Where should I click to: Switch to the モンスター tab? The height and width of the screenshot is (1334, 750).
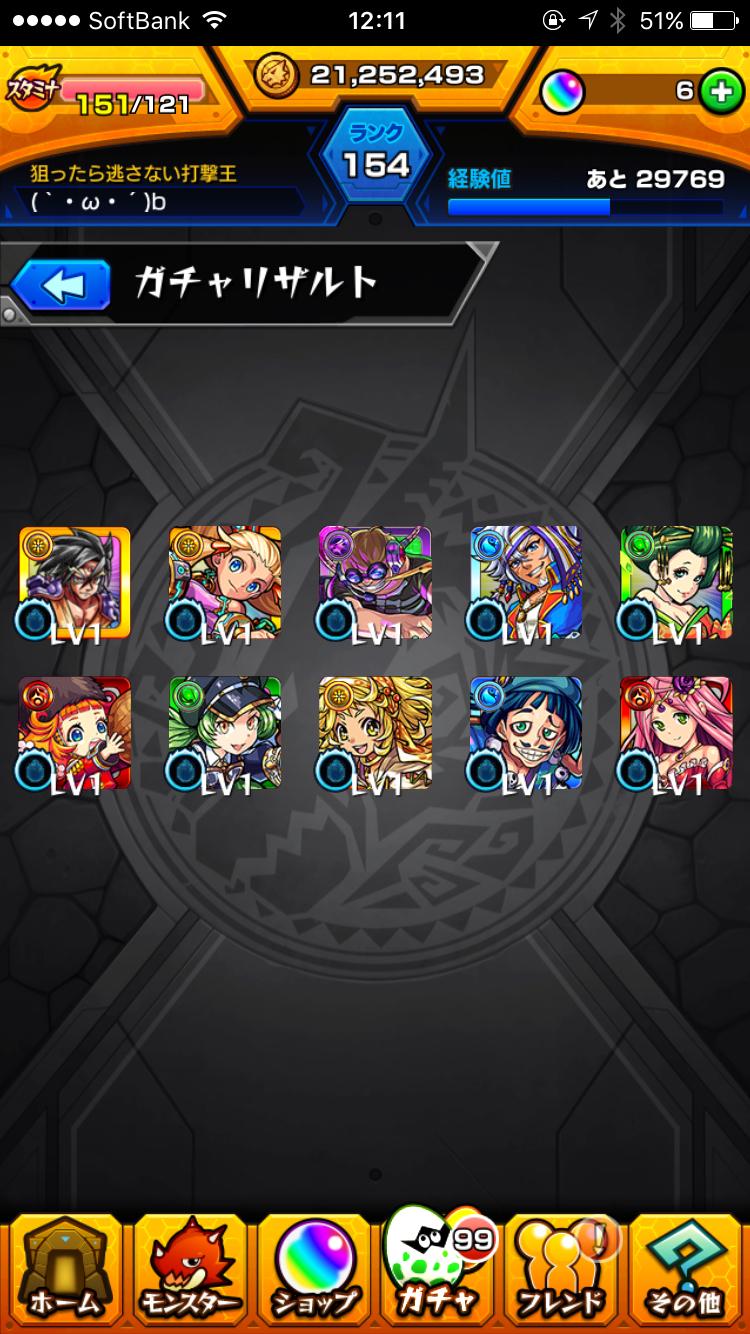tap(188, 1268)
